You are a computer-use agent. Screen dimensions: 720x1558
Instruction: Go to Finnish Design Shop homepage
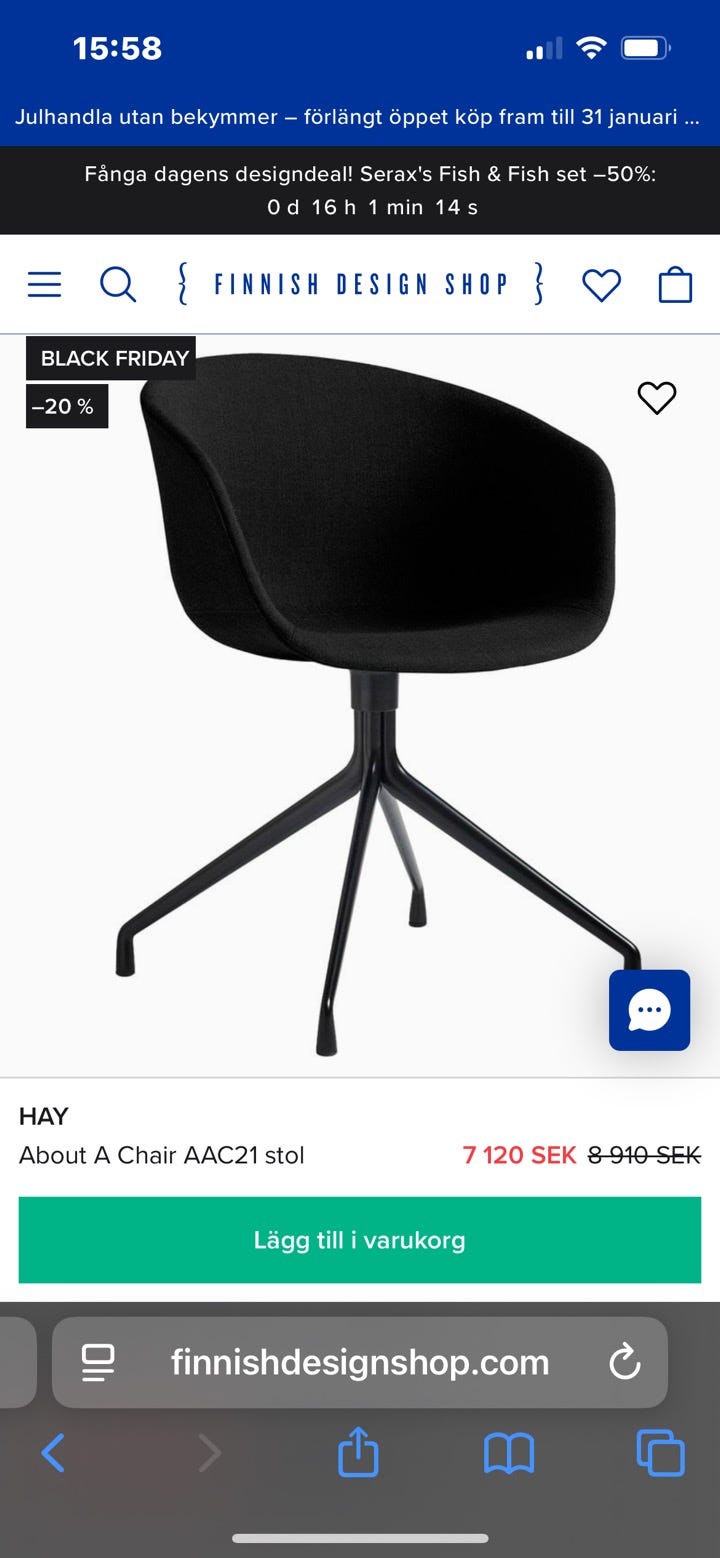360,285
